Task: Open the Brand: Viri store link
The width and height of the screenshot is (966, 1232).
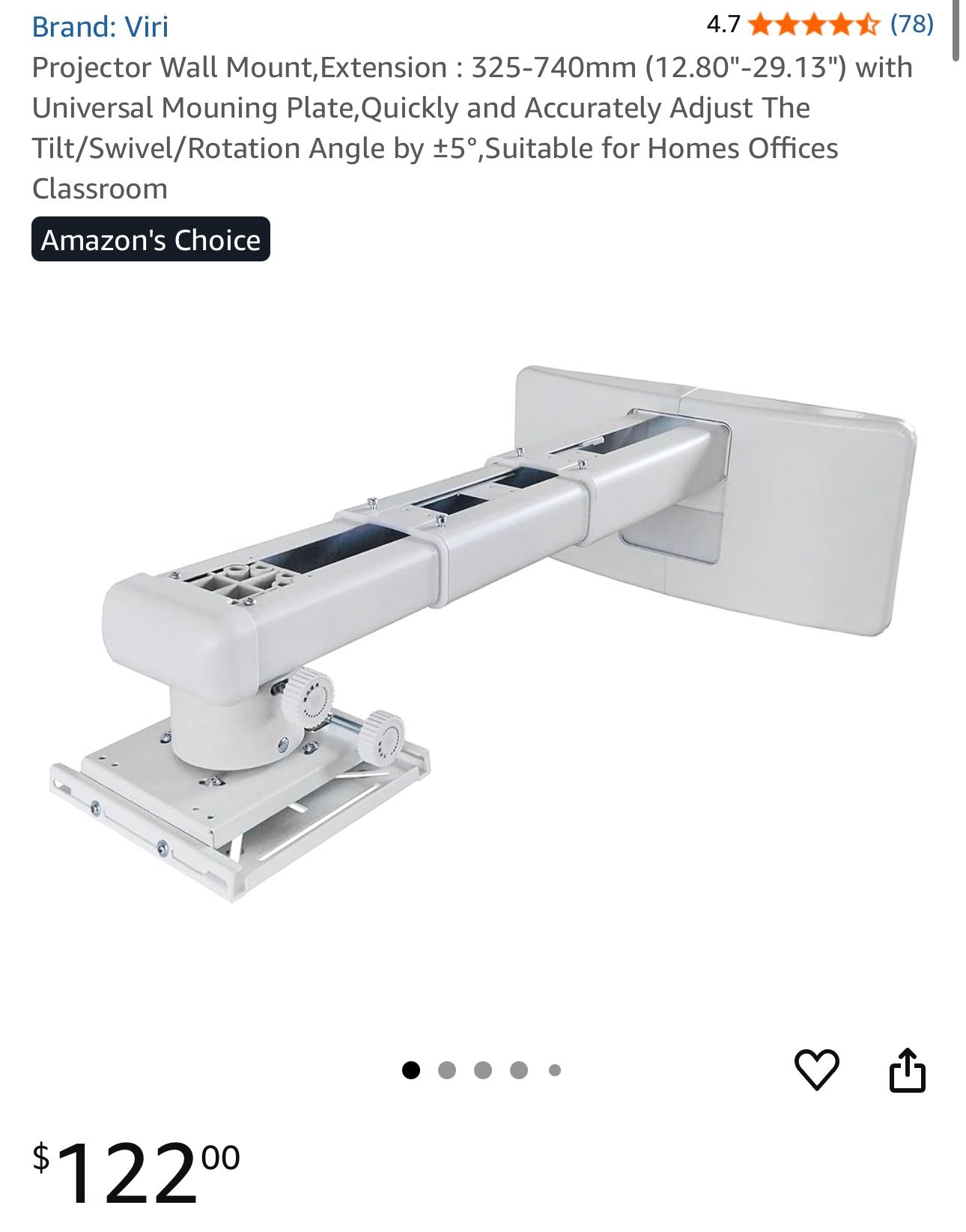Action: pos(100,27)
